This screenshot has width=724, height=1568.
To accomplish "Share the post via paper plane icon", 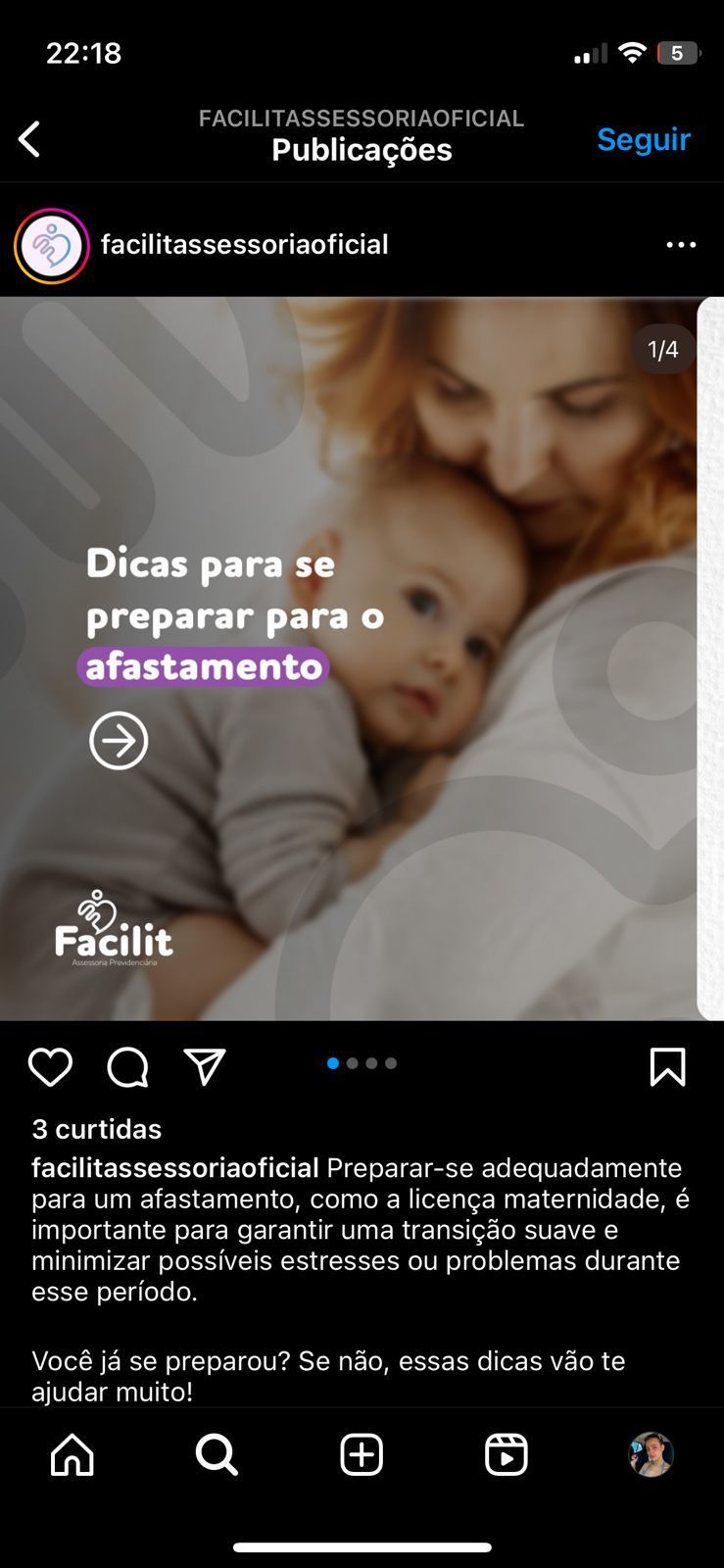I will (205, 1067).
